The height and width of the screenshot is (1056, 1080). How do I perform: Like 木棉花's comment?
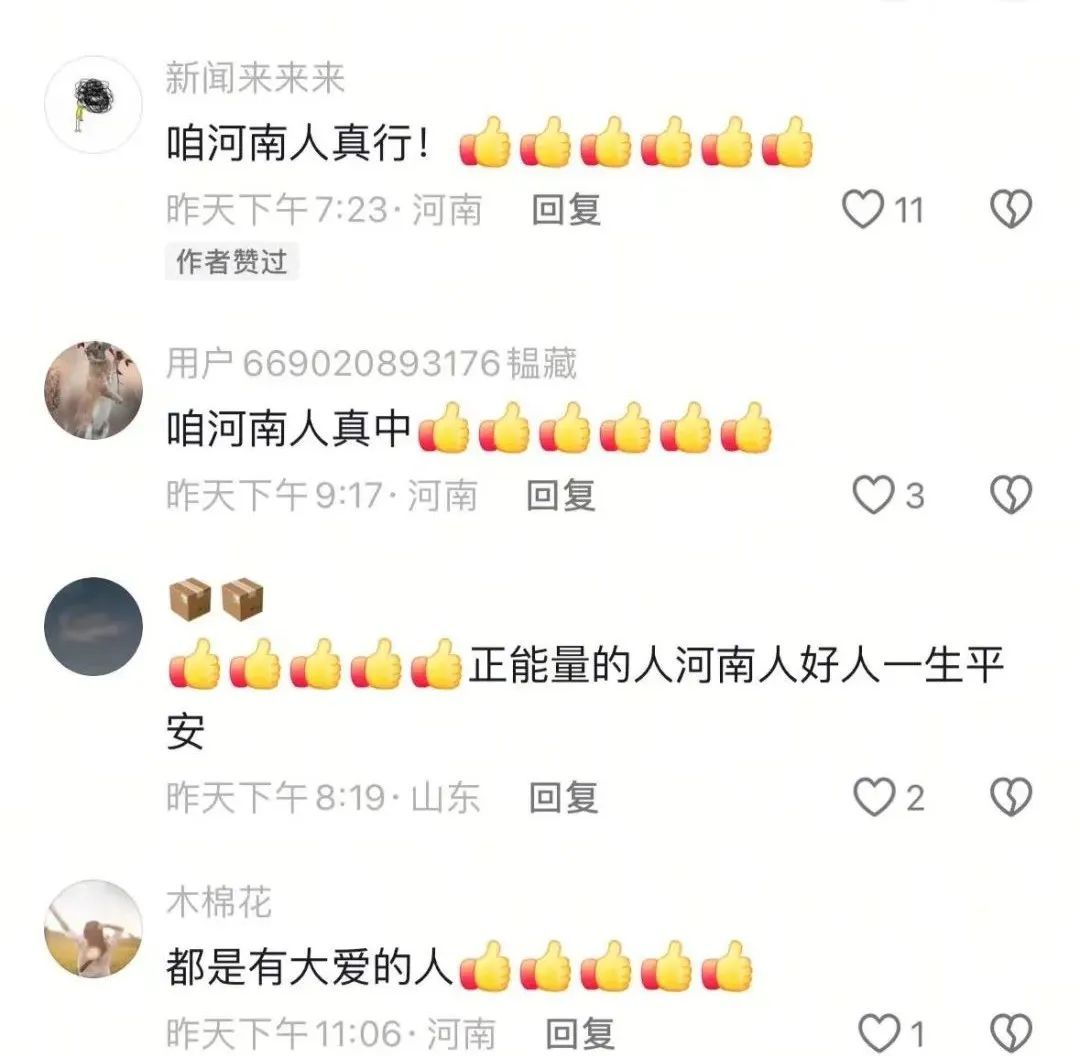pos(880,1032)
